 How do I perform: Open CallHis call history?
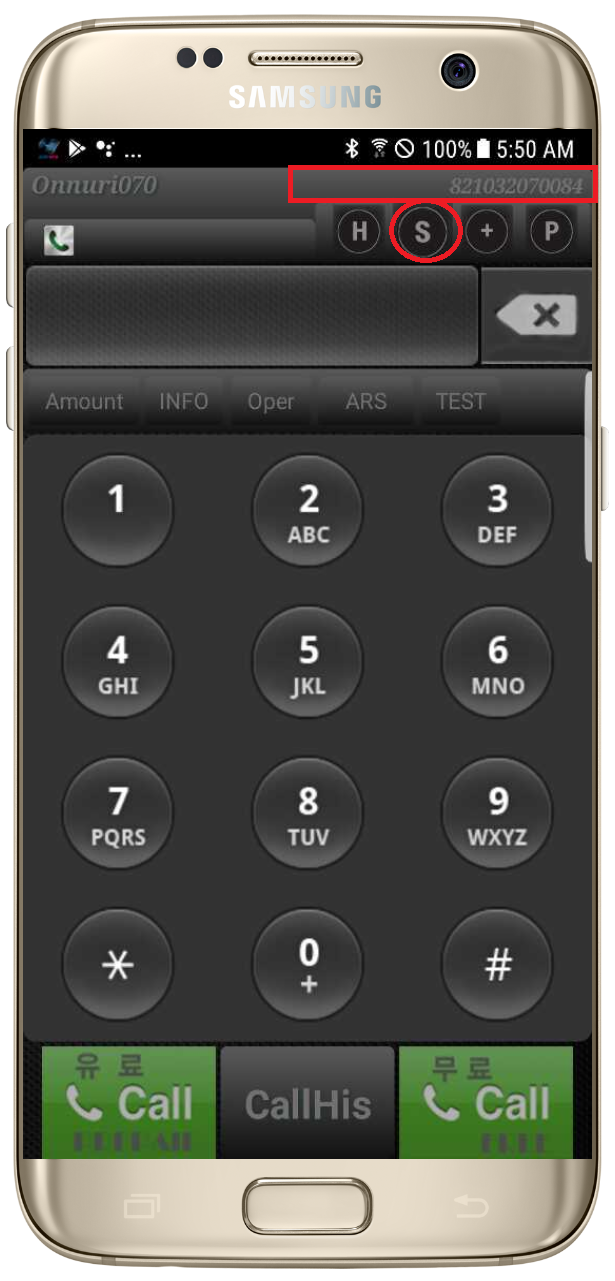tap(308, 1103)
